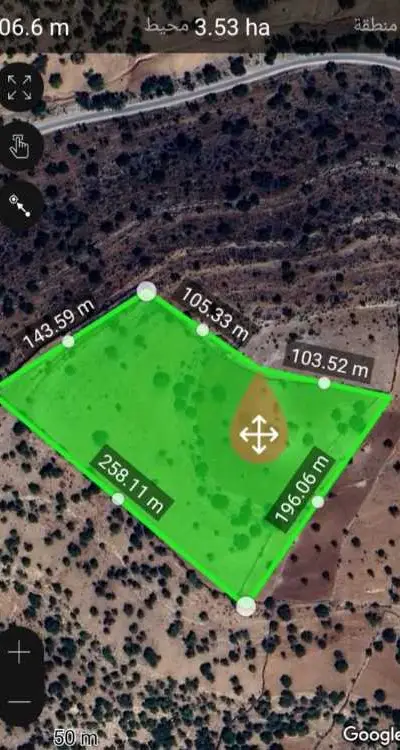Screen dimensions: 400x750
Task: Tap the midpoint handle on 196.06 m edge
Action: [x=318, y=501]
